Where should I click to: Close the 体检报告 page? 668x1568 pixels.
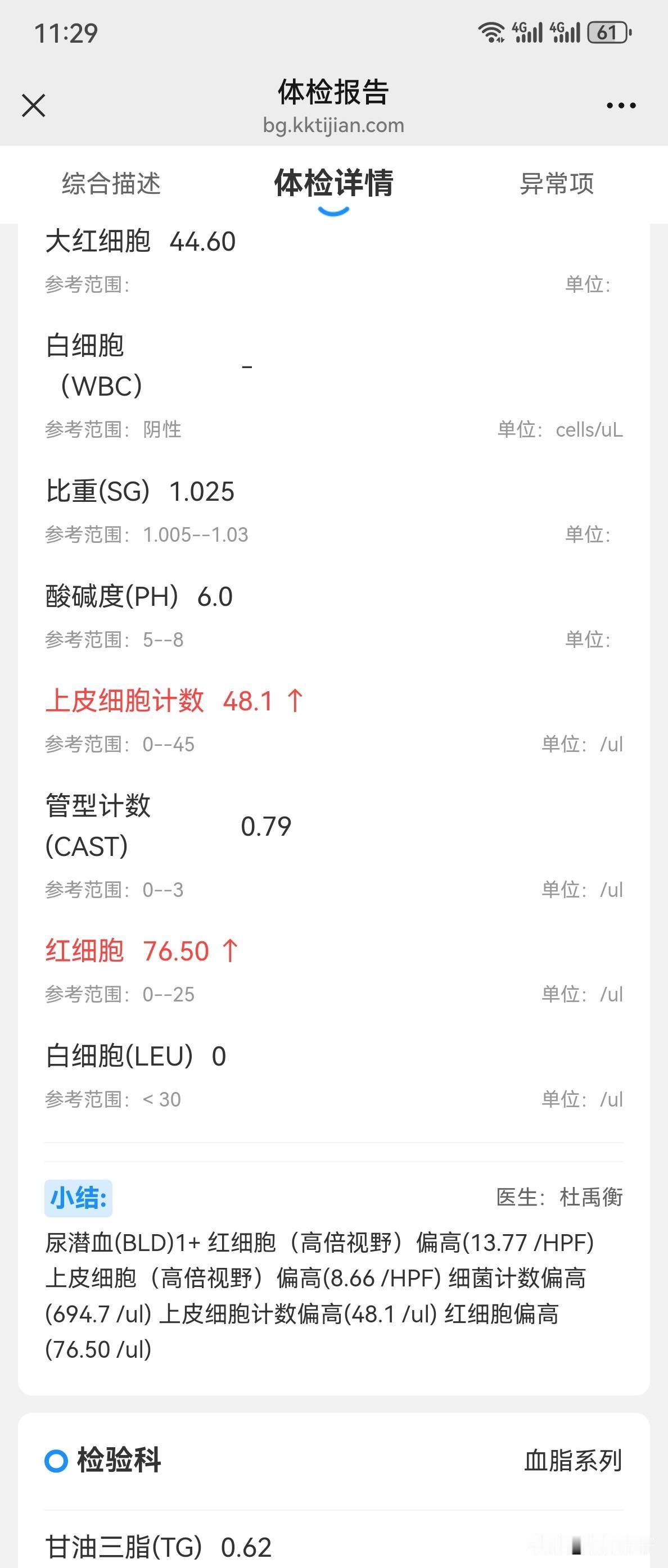click(x=34, y=105)
